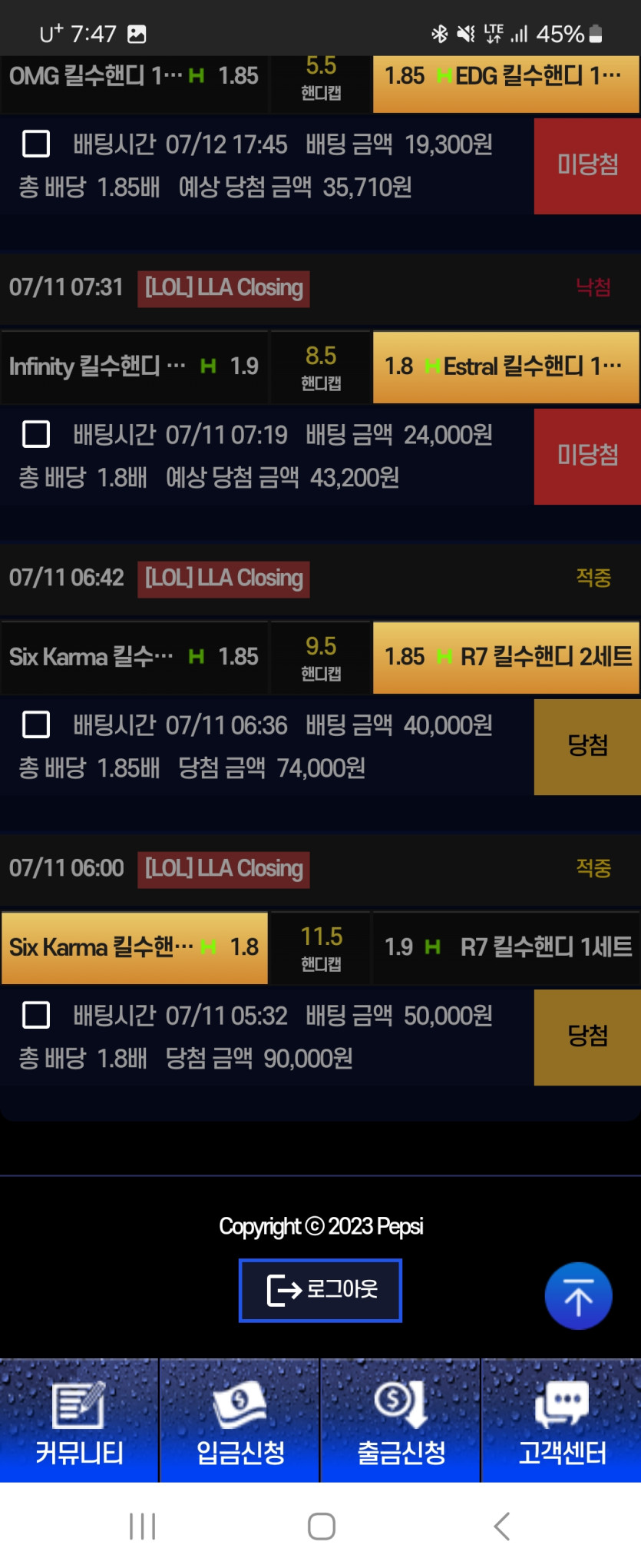Check the box for the 24,000원 bet
The height and width of the screenshot is (1568, 641).
coord(36,434)
